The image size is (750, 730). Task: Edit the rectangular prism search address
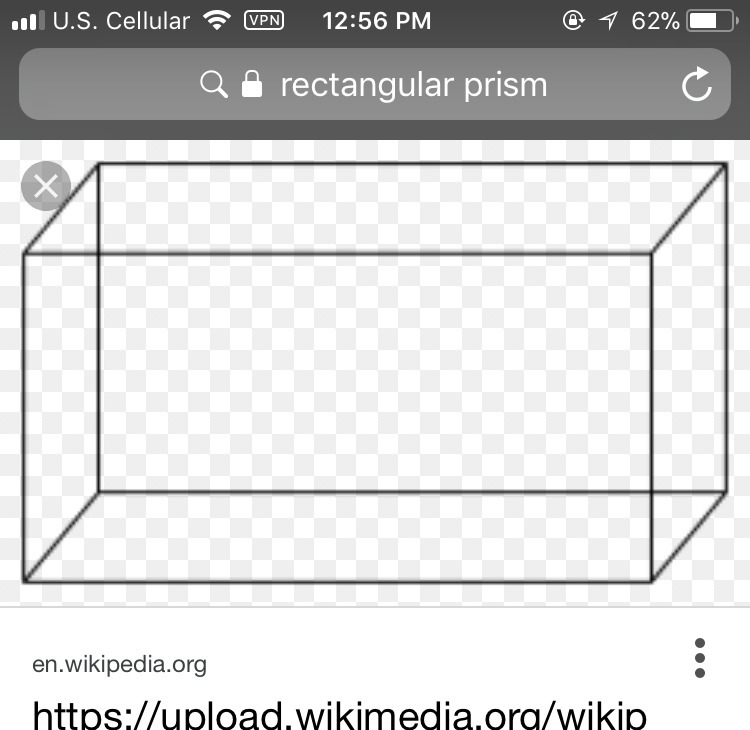coord(412,85)
